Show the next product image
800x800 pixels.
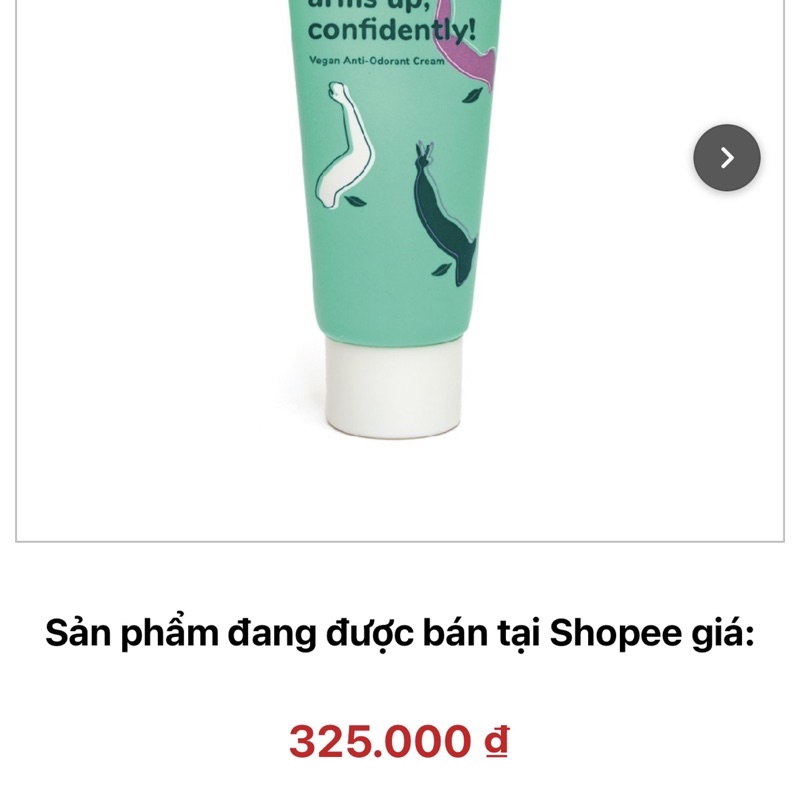click(727, 158)
